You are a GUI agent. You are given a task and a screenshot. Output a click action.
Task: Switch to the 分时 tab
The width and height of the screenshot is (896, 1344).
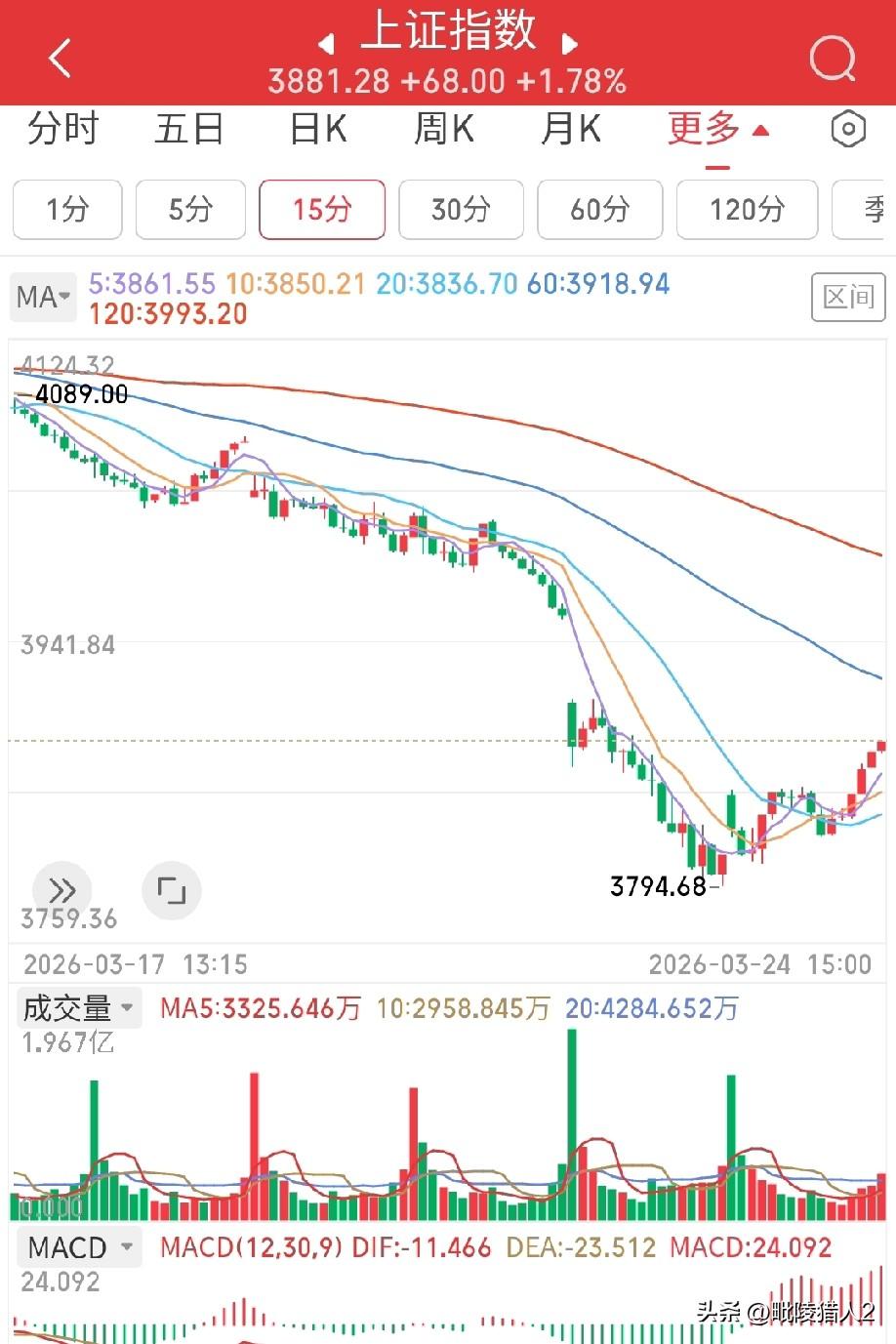(63, 129)
